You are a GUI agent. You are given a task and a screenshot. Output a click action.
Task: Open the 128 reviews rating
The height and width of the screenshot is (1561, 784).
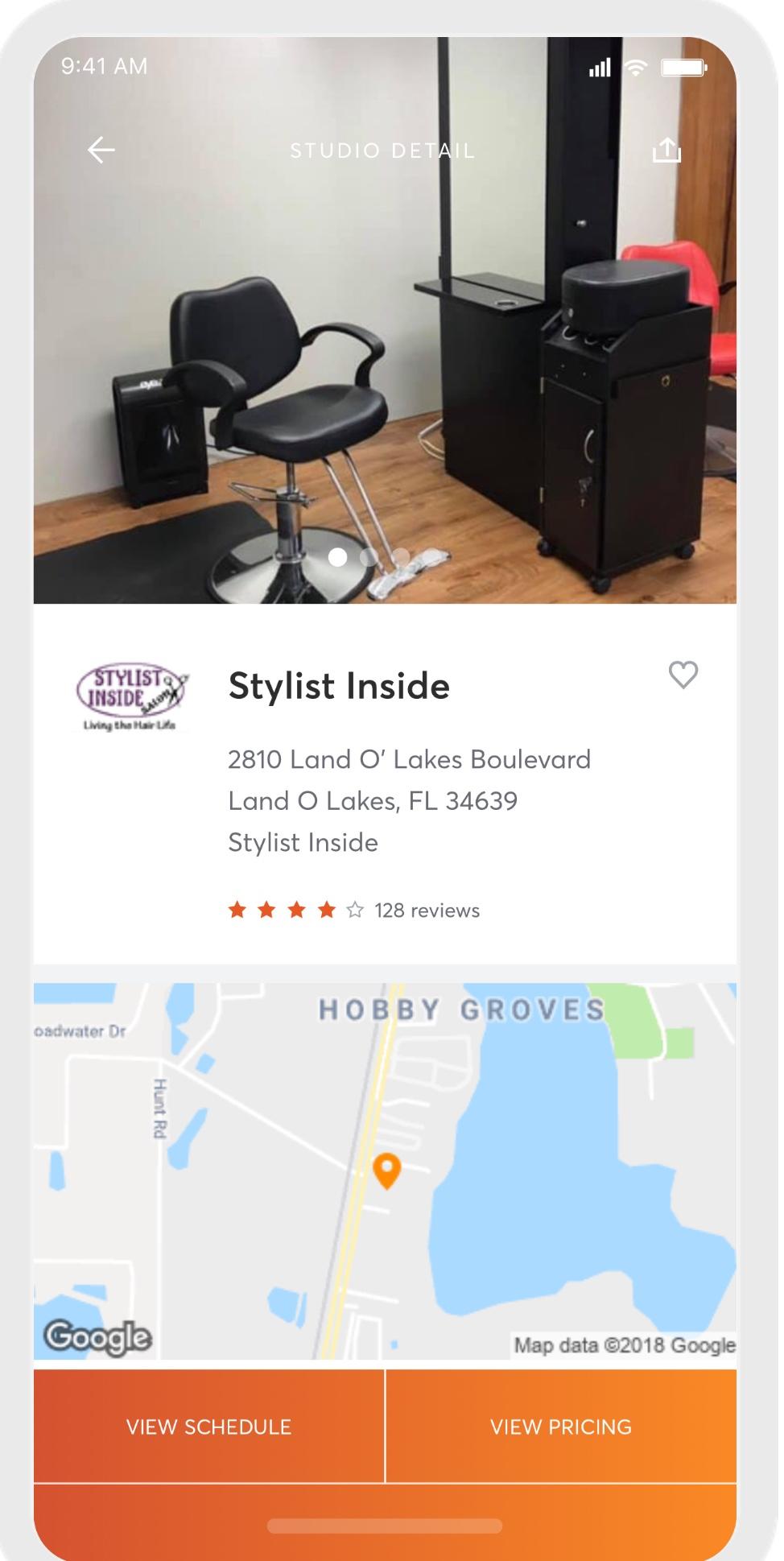427,911
